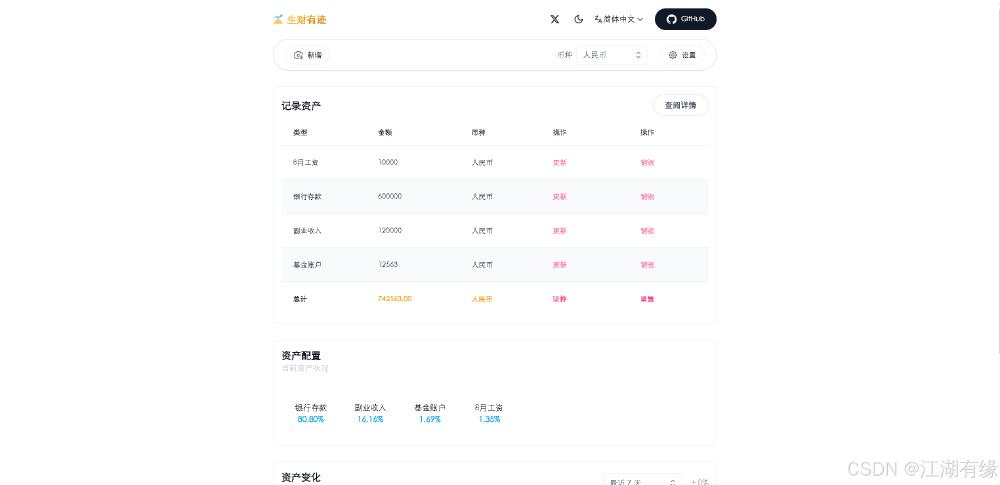
Task: Toggle dark mode moon icon
Action: [579, 19]
